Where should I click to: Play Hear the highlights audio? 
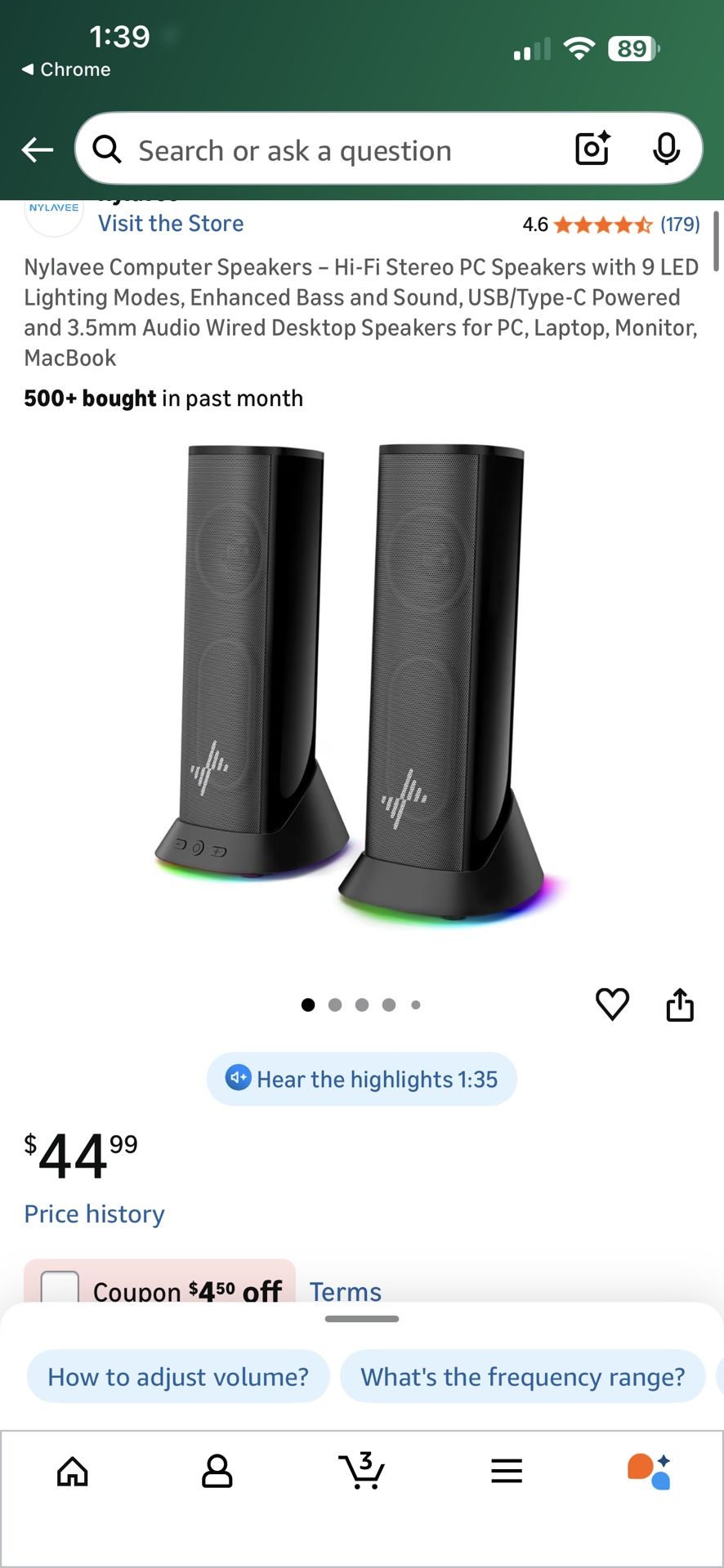(x=362, y=1079)
